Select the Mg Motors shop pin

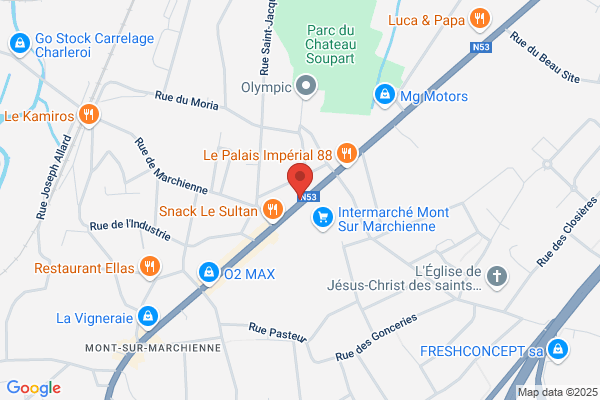coord(385,95)
